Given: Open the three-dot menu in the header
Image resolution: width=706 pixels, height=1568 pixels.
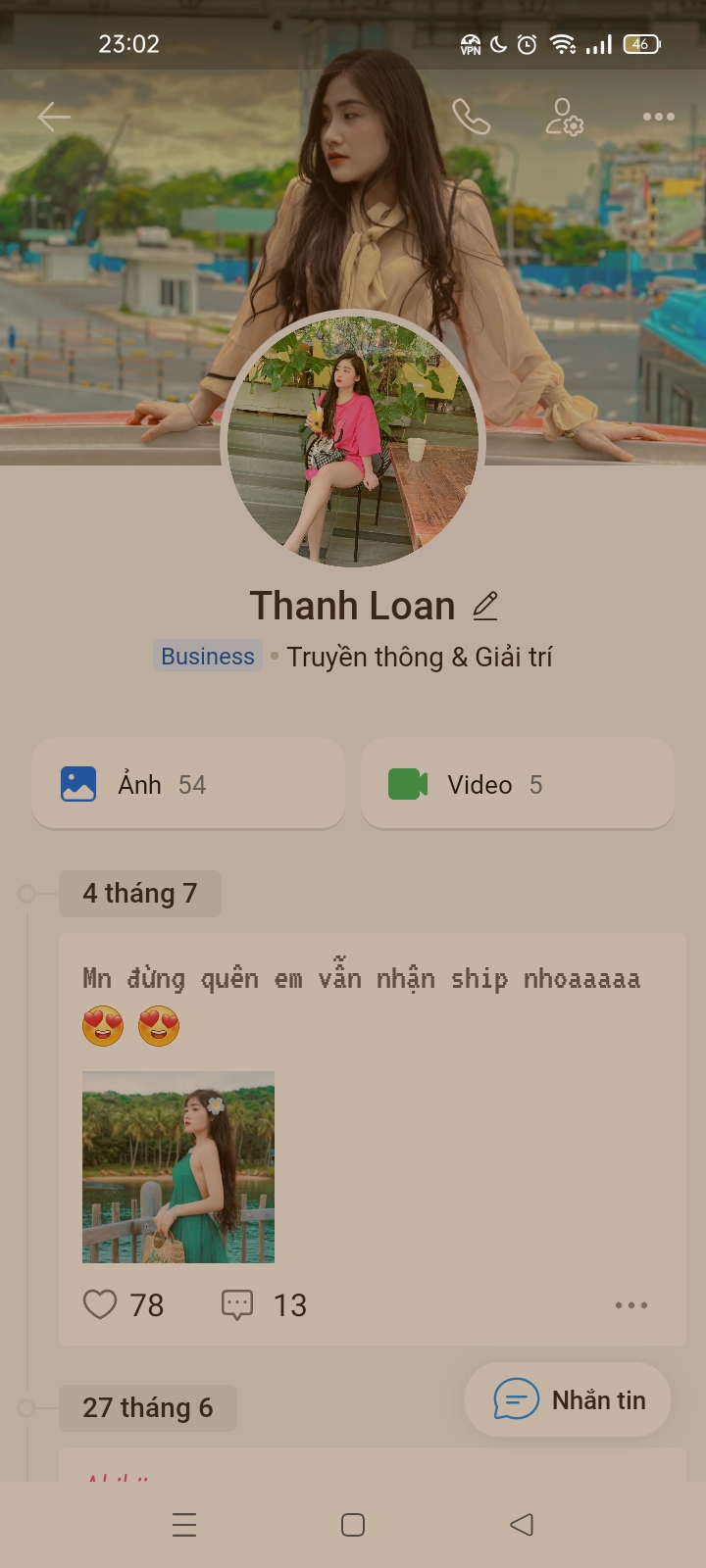Looking at the screenshot, I should click(x=657, y=117).
